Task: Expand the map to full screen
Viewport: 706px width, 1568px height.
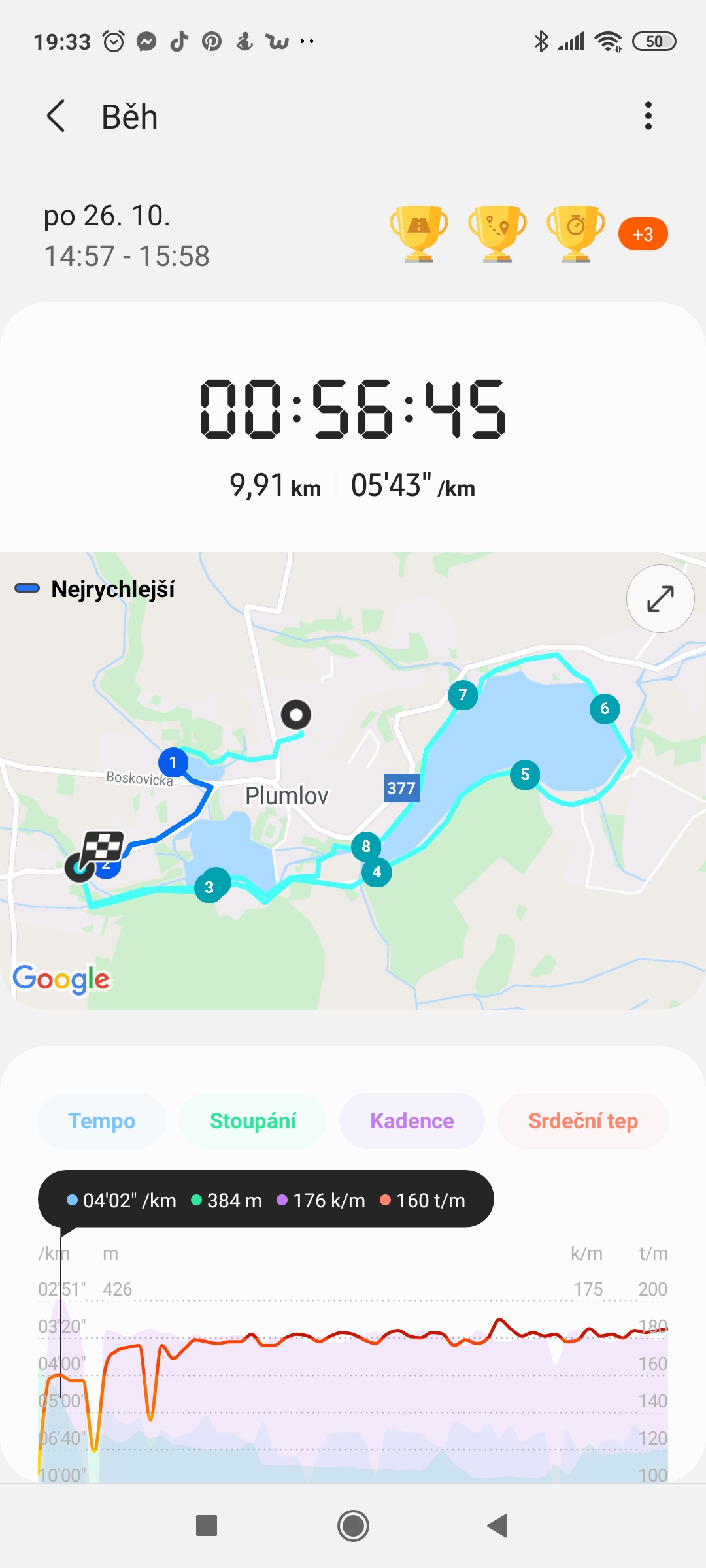Action: click(x=660, y=598)
